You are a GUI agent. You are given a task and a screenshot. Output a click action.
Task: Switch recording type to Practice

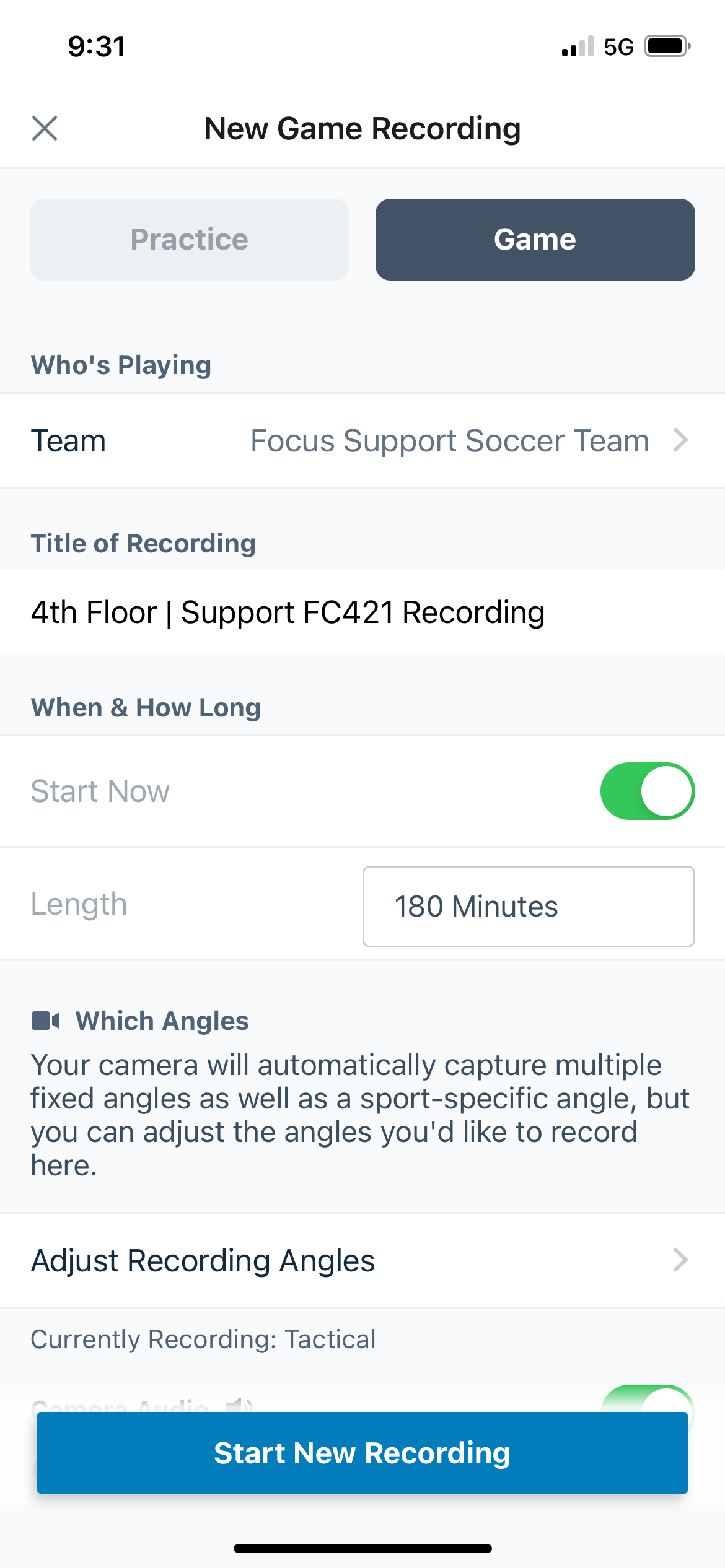(189, 239)
